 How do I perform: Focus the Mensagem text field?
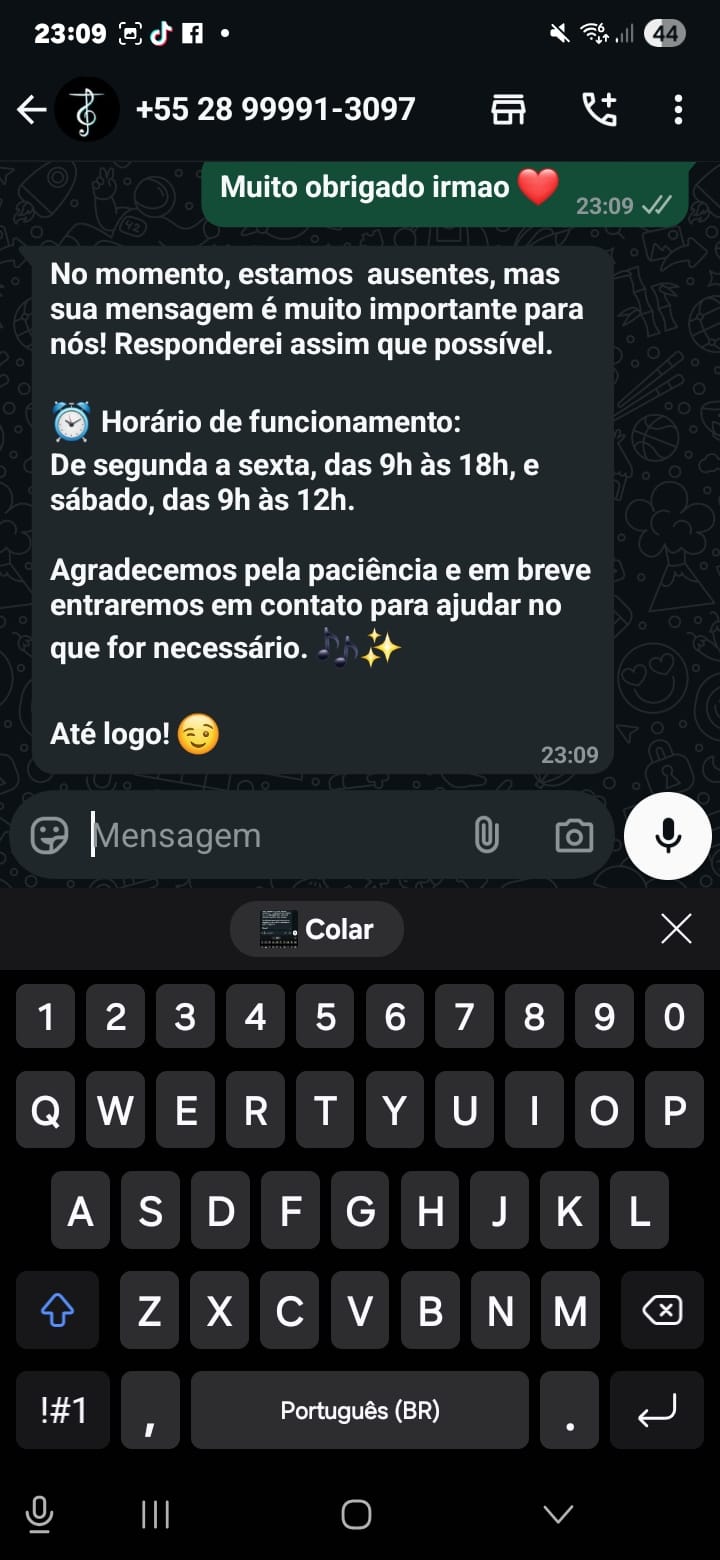tap(270, 835)
